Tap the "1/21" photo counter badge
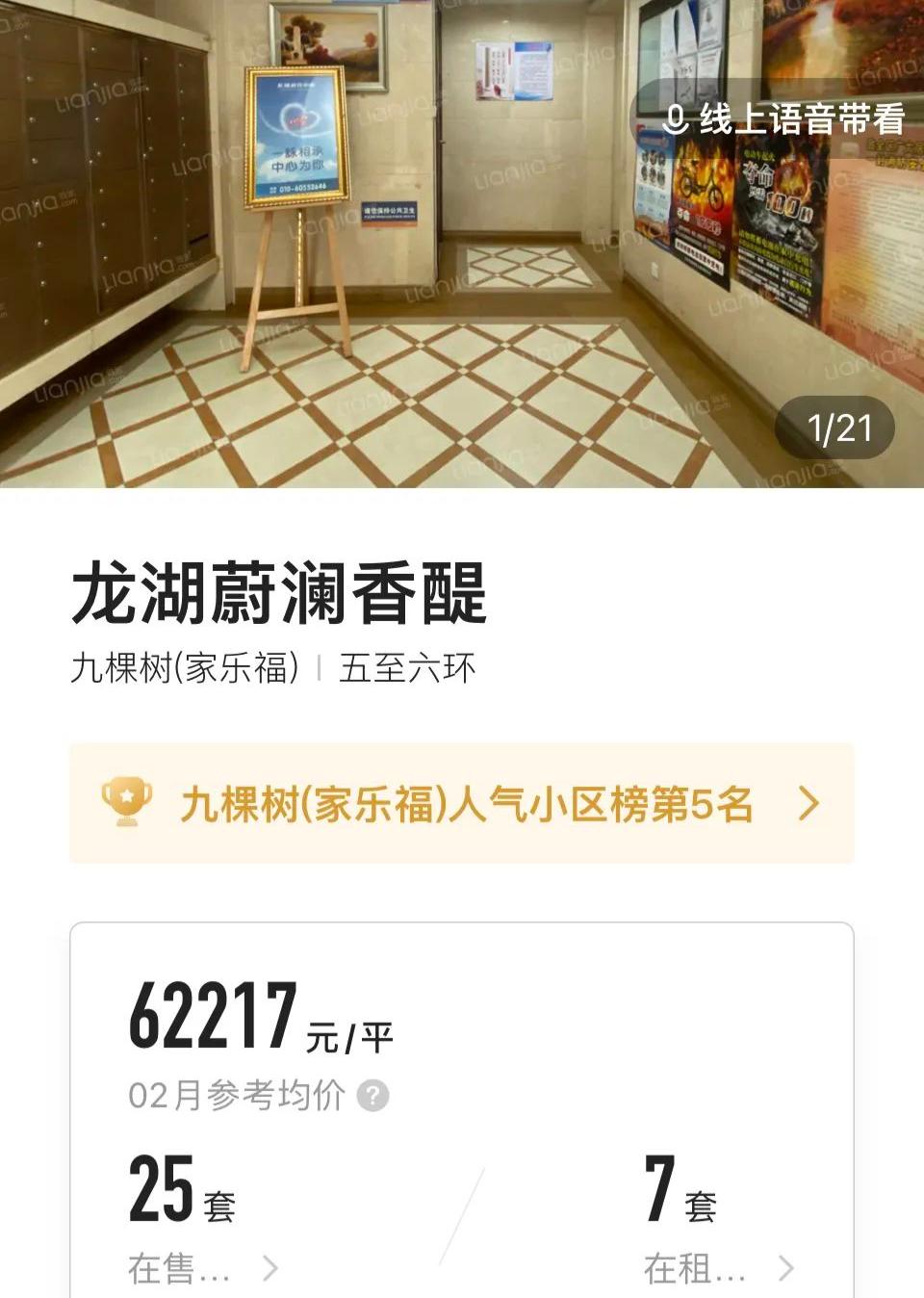 point(836,426)
